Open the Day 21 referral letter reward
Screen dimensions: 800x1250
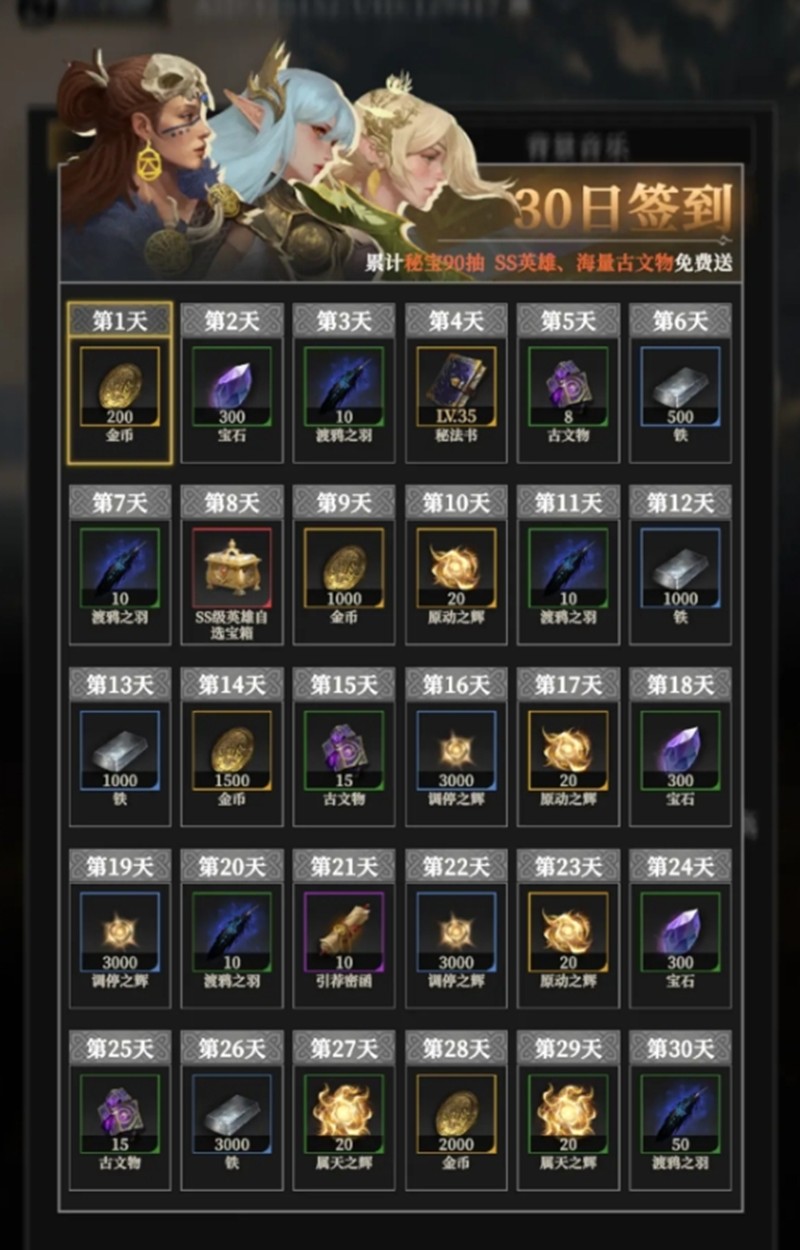click(x=344, y=934)
